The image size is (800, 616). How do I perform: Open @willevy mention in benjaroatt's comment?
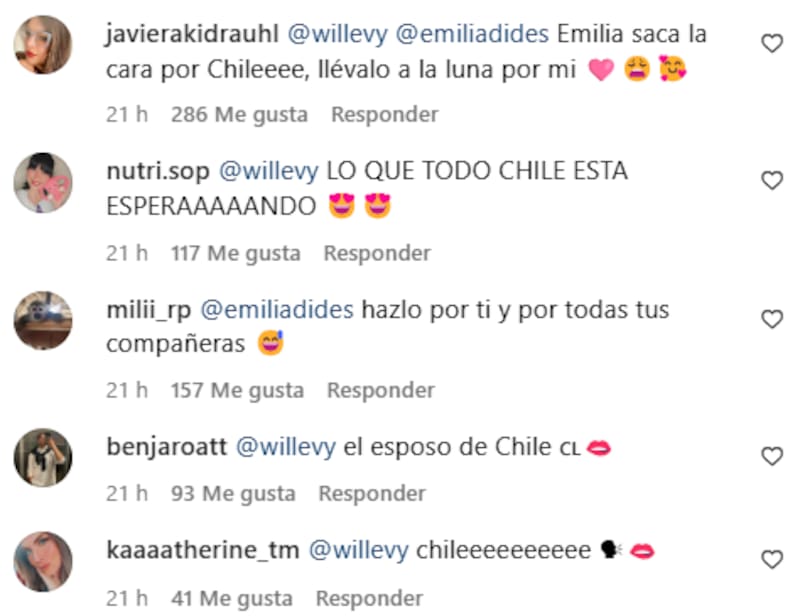tap(285, 448)
